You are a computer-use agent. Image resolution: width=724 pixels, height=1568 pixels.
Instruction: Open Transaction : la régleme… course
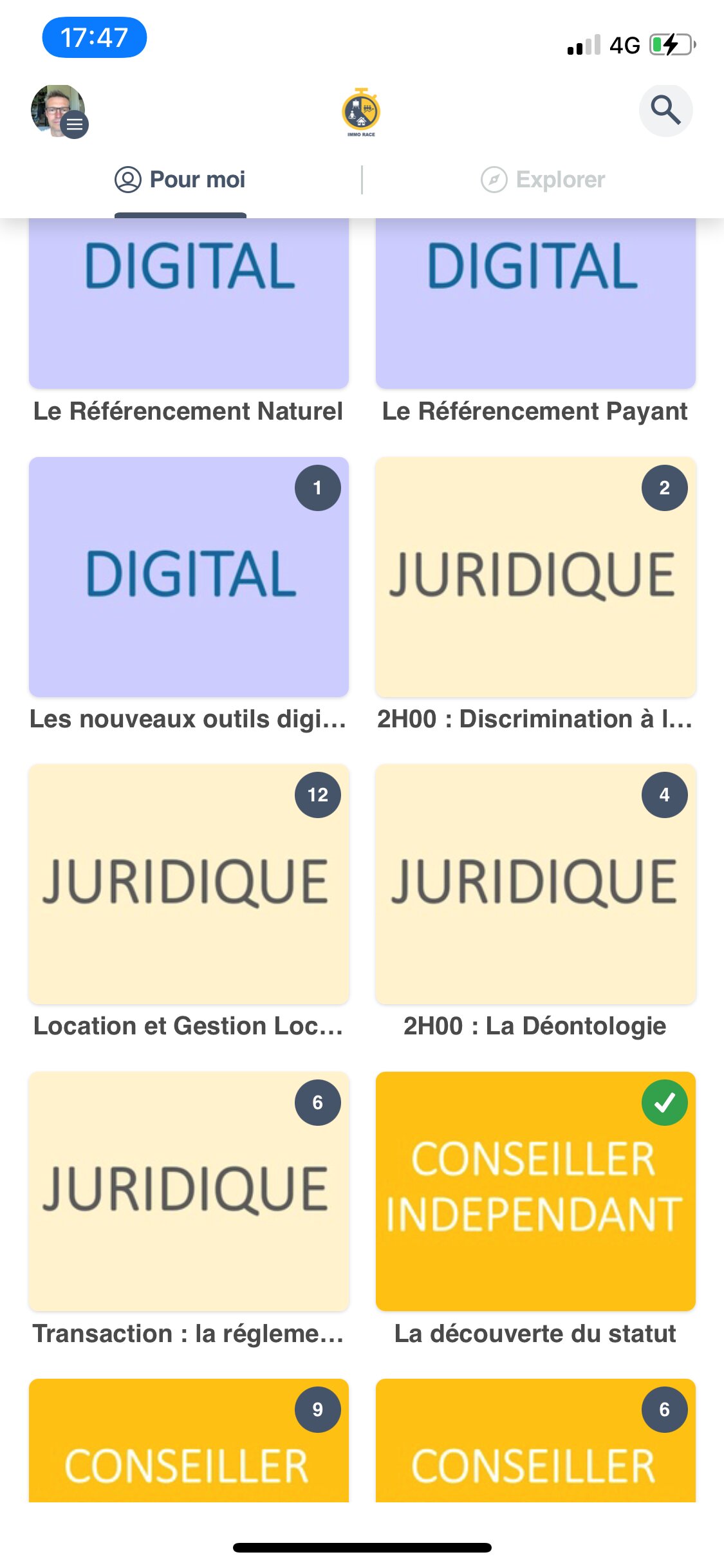coord(189,1191)
